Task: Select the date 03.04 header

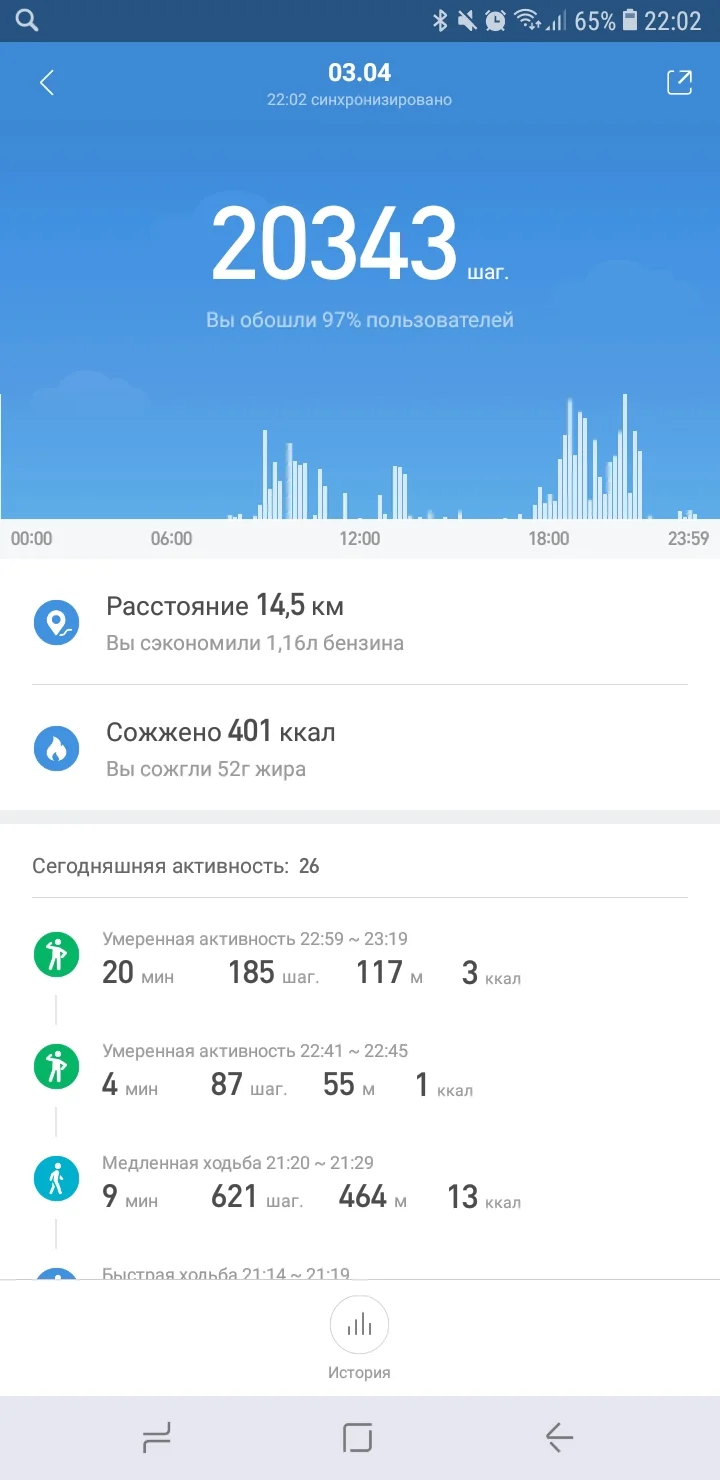Action: point(360,72)
